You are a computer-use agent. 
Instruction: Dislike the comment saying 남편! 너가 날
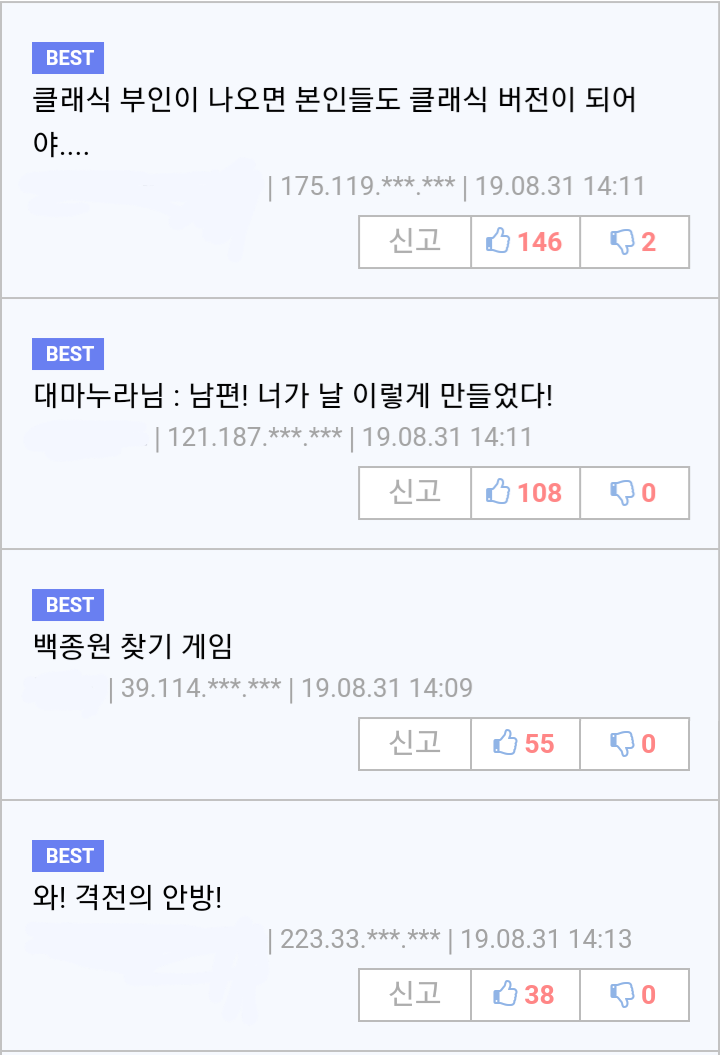point(634,493)
